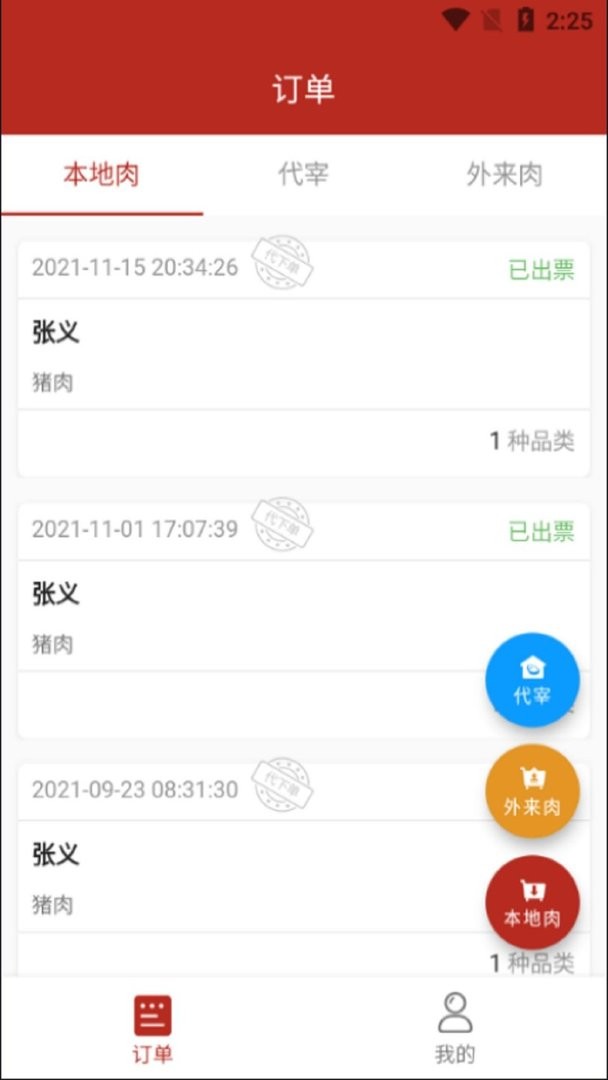The image size is (608, 1080).
Task: Tap the orange 外来肉 floating button
Action: pyautogui.click(x=532, y=792)
